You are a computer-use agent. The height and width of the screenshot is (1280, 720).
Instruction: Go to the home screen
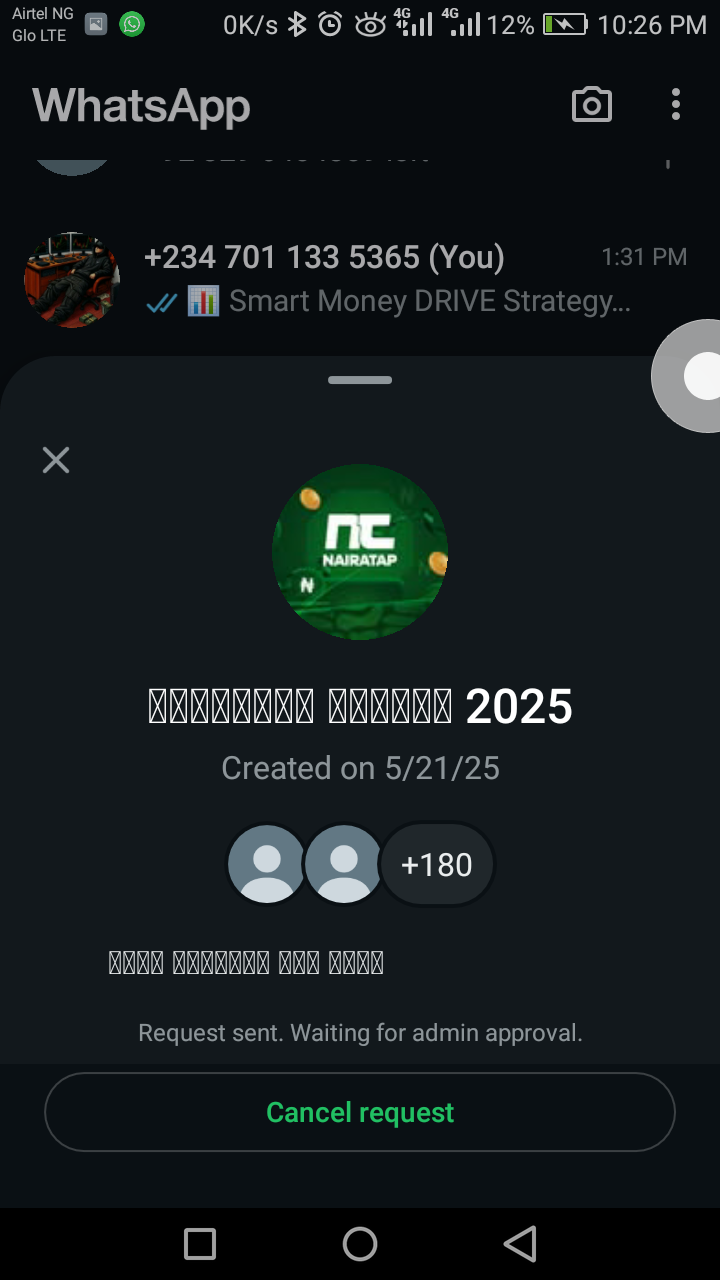360,1244
